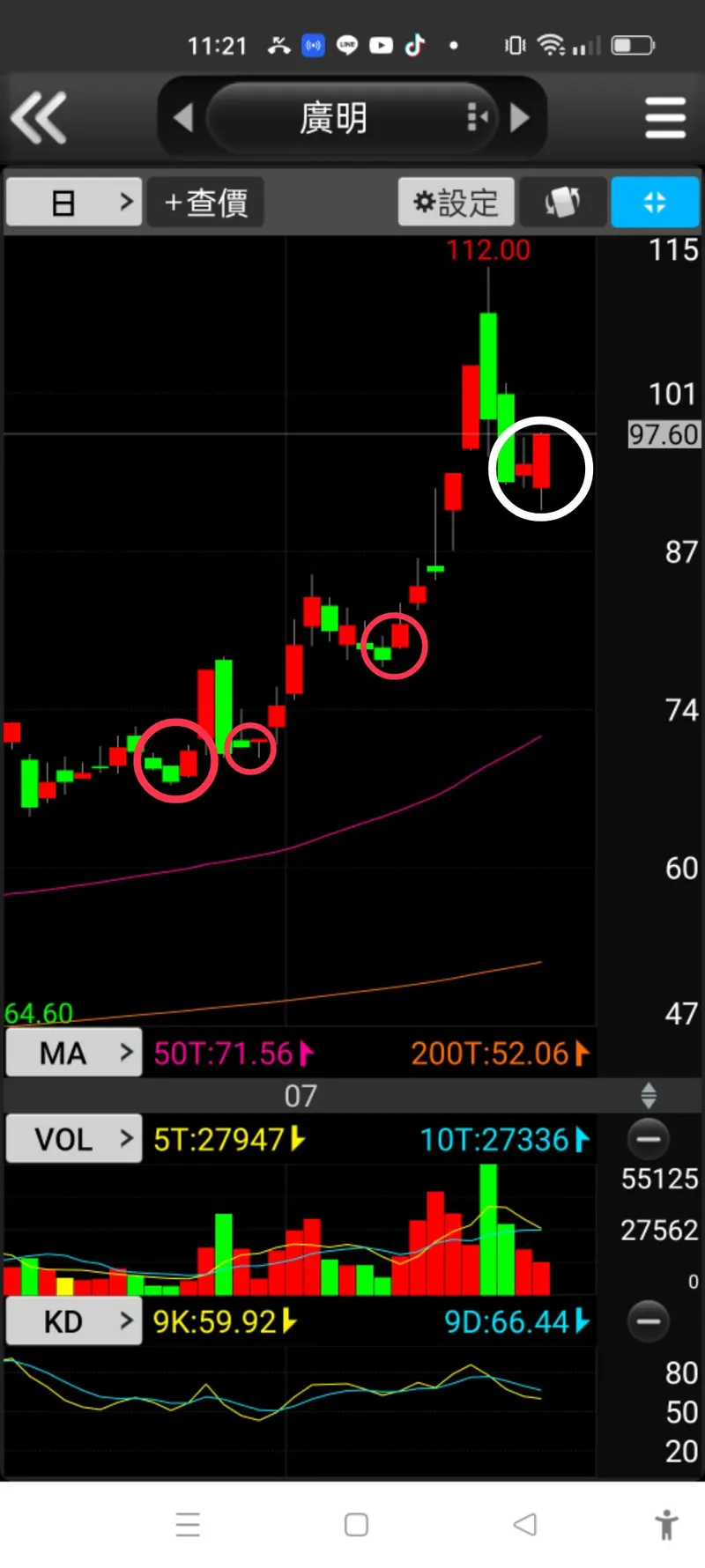705x1568 pixels.
Task: Change the 日 chart period
Action: [x=74, y=203]
